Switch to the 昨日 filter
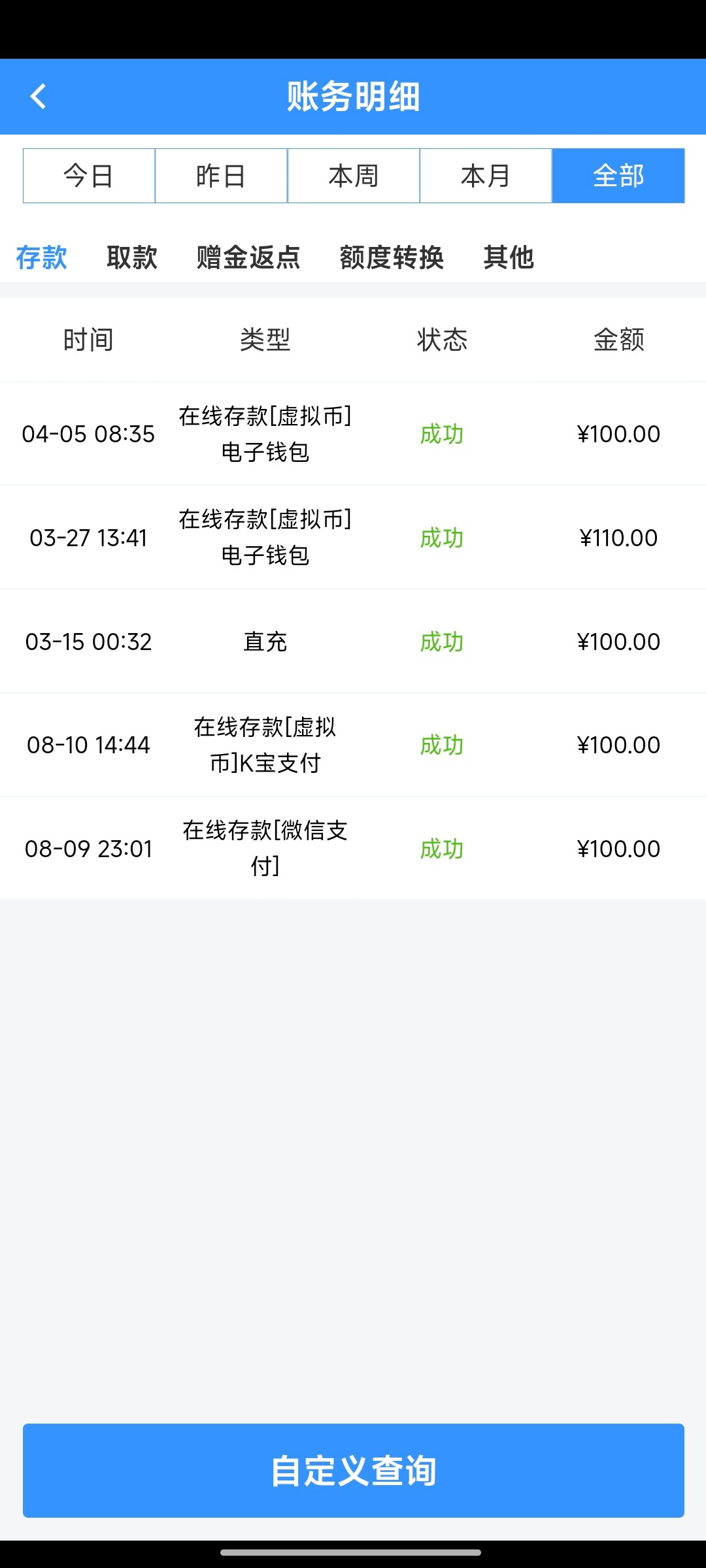 pos(221,176)
